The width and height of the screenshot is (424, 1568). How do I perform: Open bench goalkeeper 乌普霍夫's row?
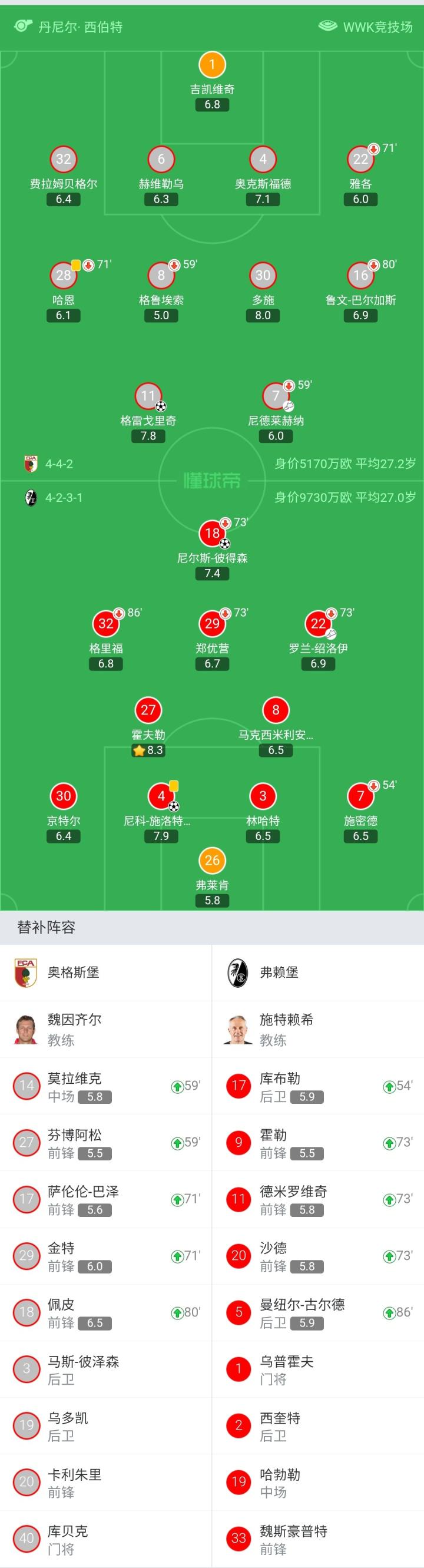(317, 1369)
